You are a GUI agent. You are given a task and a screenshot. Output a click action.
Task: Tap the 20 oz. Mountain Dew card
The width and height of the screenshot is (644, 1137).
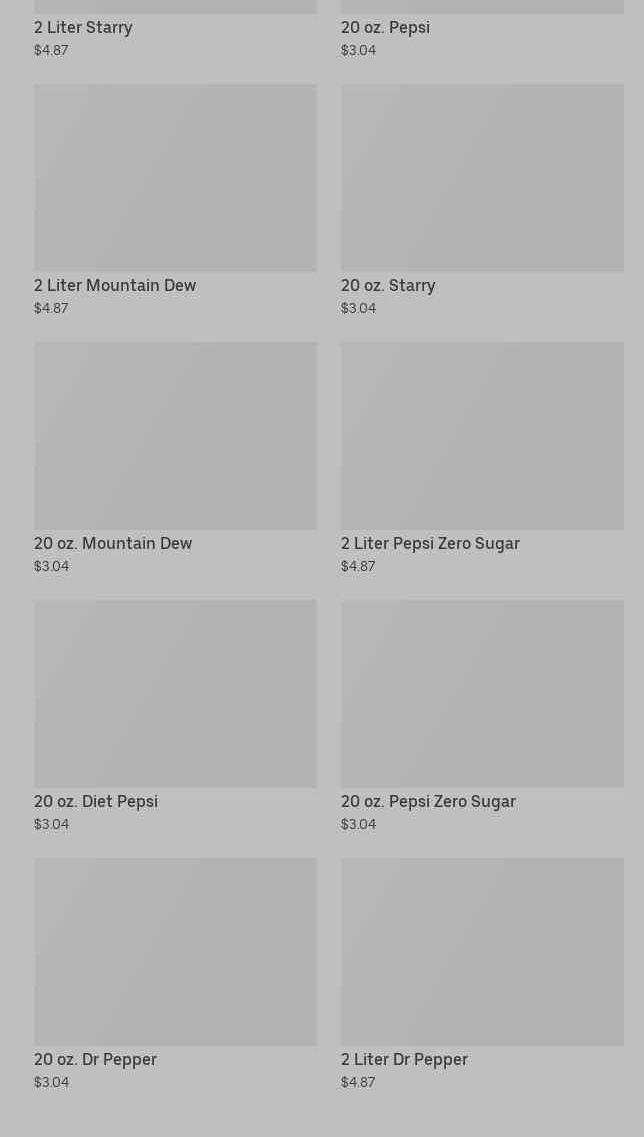point(175,458)
